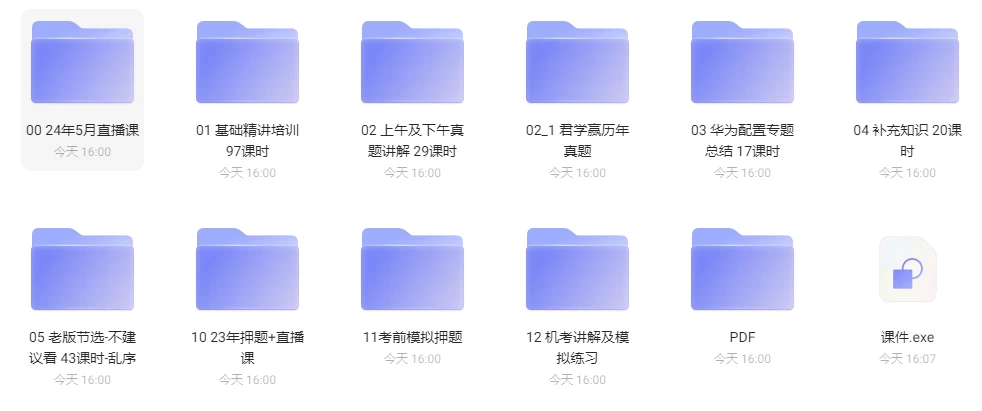Open the PDF folder
Viewport: 982px width, 411px height.
pos(742,270)
